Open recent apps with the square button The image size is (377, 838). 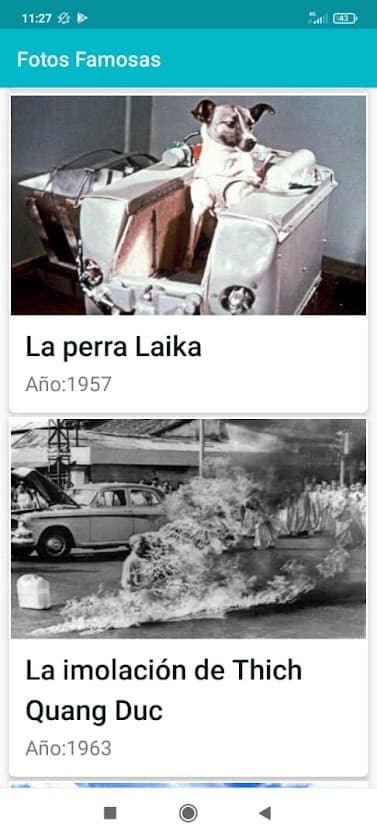pyautogui.click(x=110, y=813)
